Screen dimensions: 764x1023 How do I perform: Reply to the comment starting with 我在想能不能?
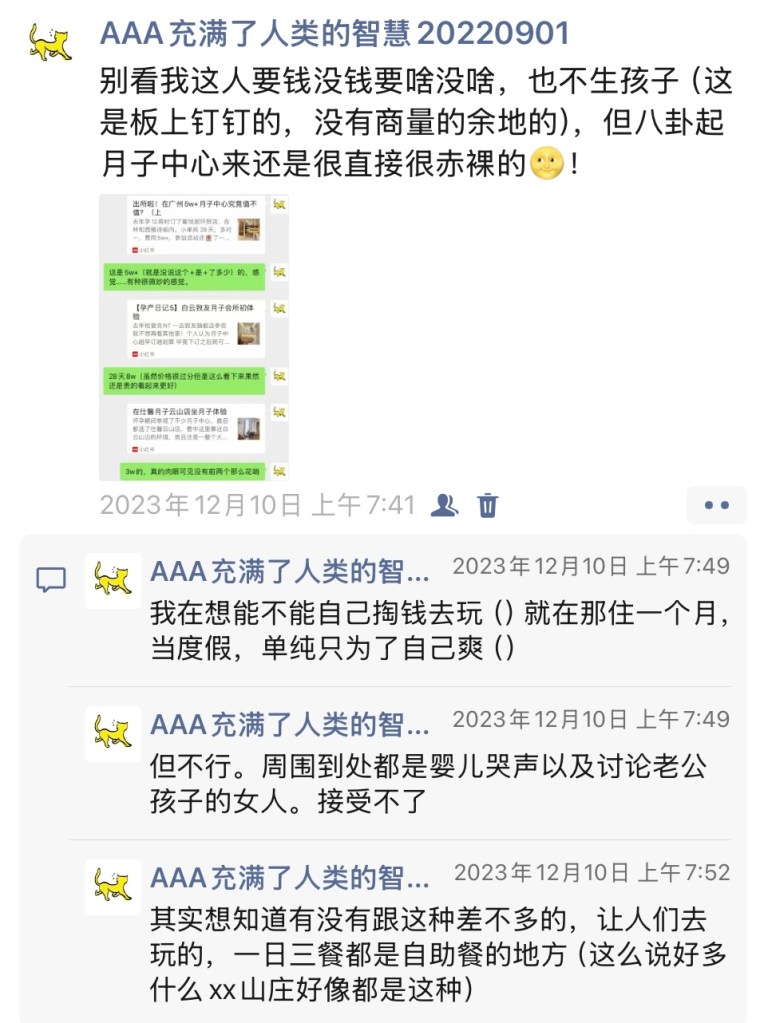pos(440,630)
